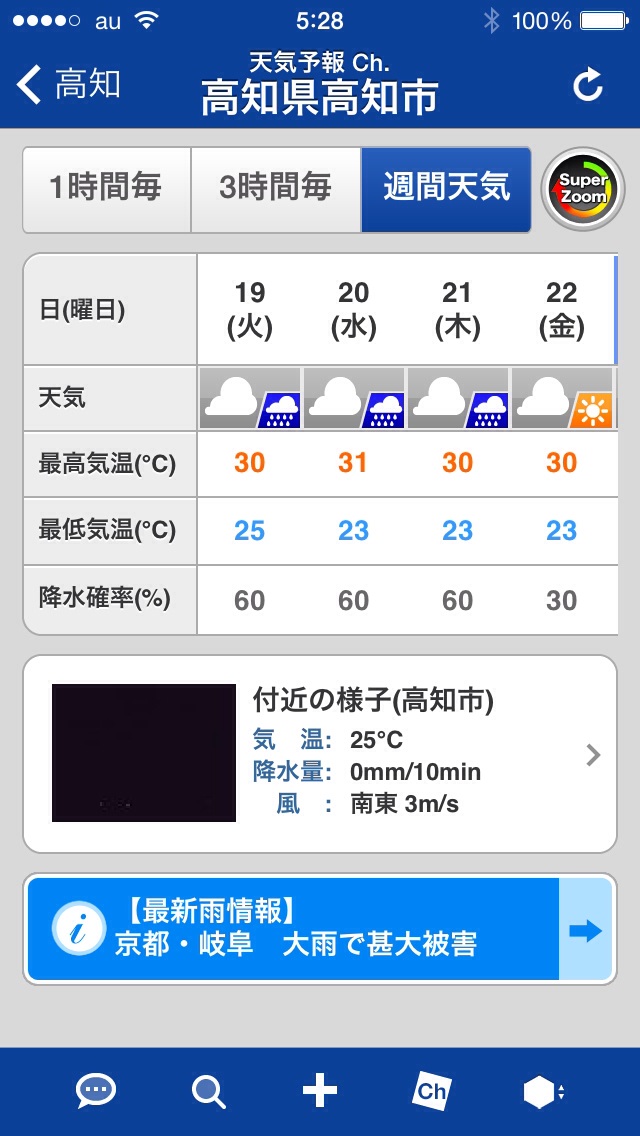Add a location with the plus icon
Screen dimensions: 640x1136
coord(320,1091)
